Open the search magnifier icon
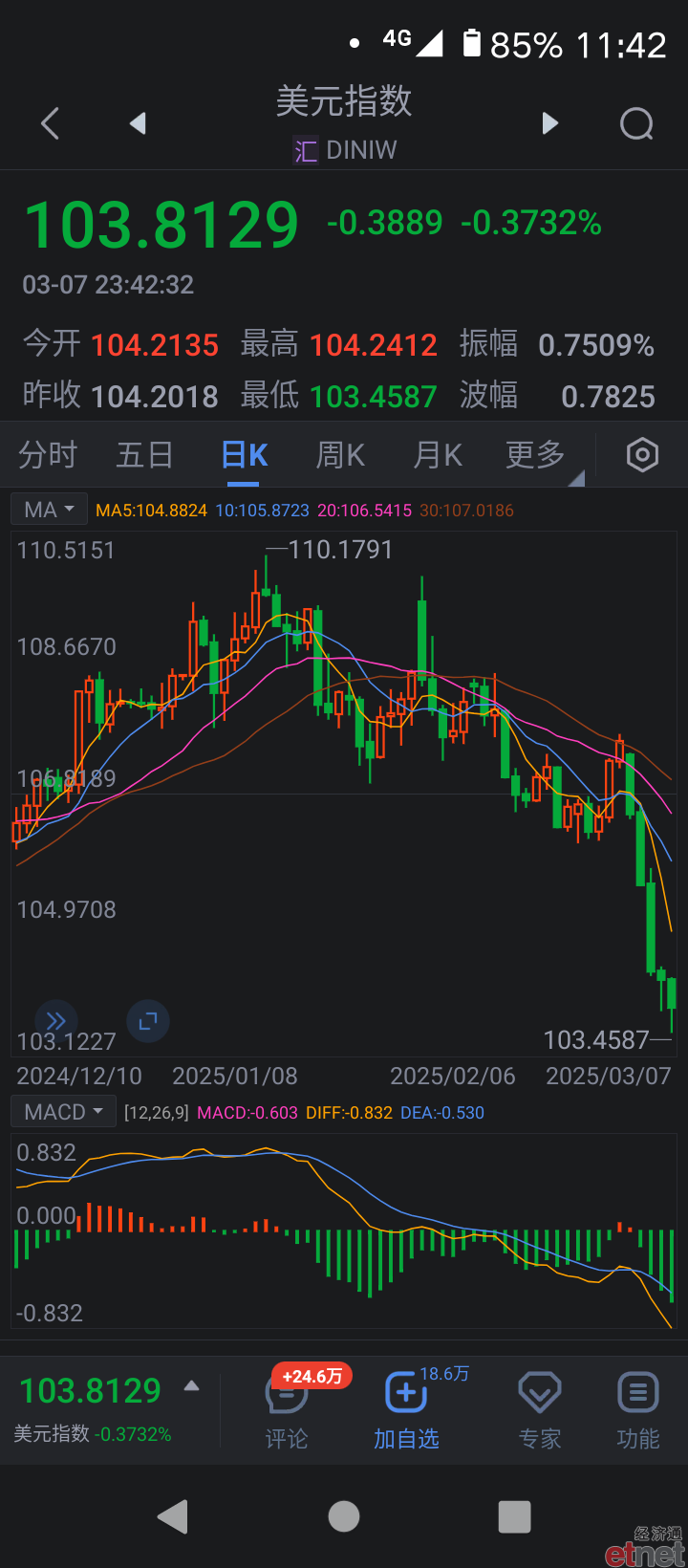 pyautogui.click(x=636, y=123)
